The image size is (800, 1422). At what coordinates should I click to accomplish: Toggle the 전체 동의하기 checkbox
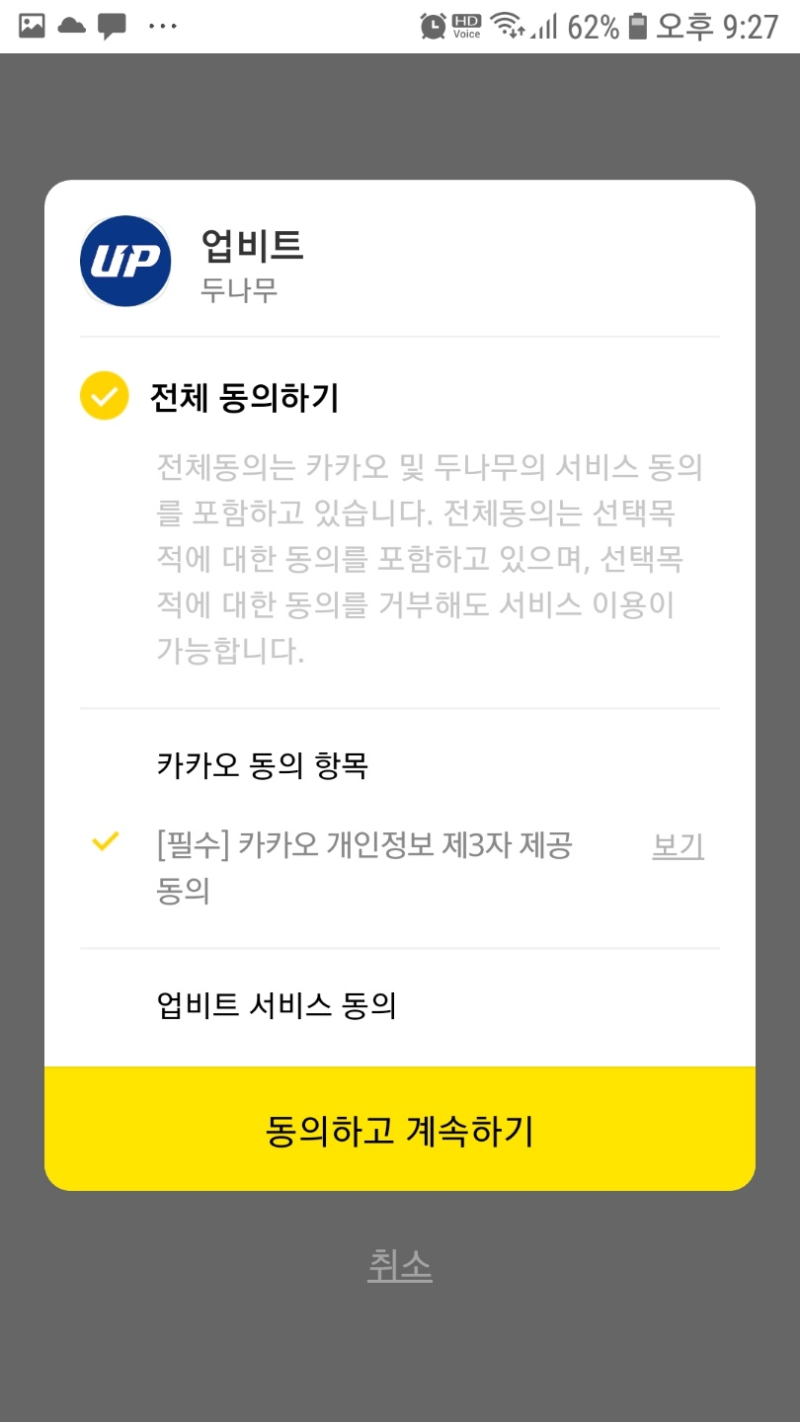(104, 397)
